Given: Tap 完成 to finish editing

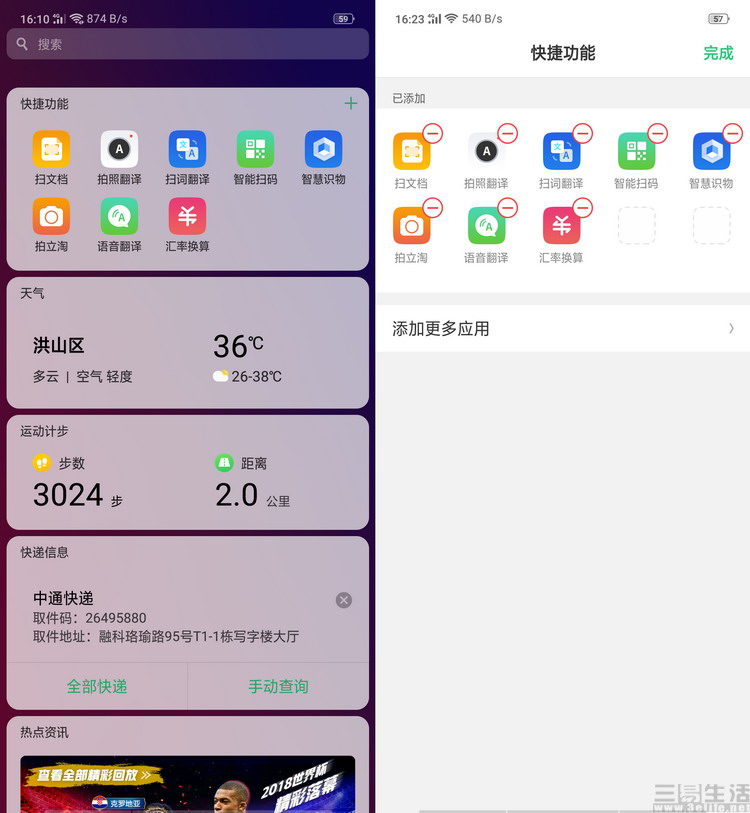Looking at the screenshot, I should [718, 53].
